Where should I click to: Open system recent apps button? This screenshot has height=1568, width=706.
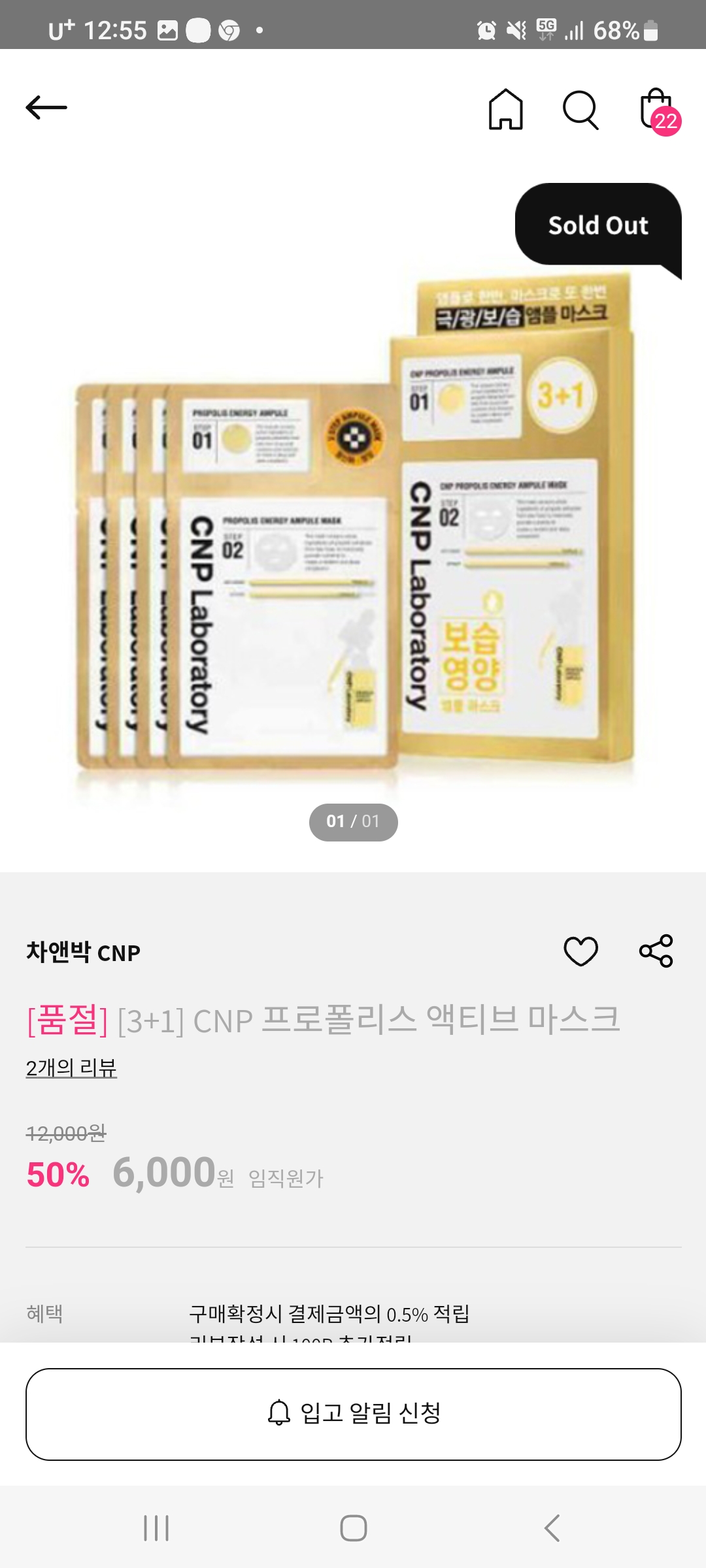point(156,1527)
